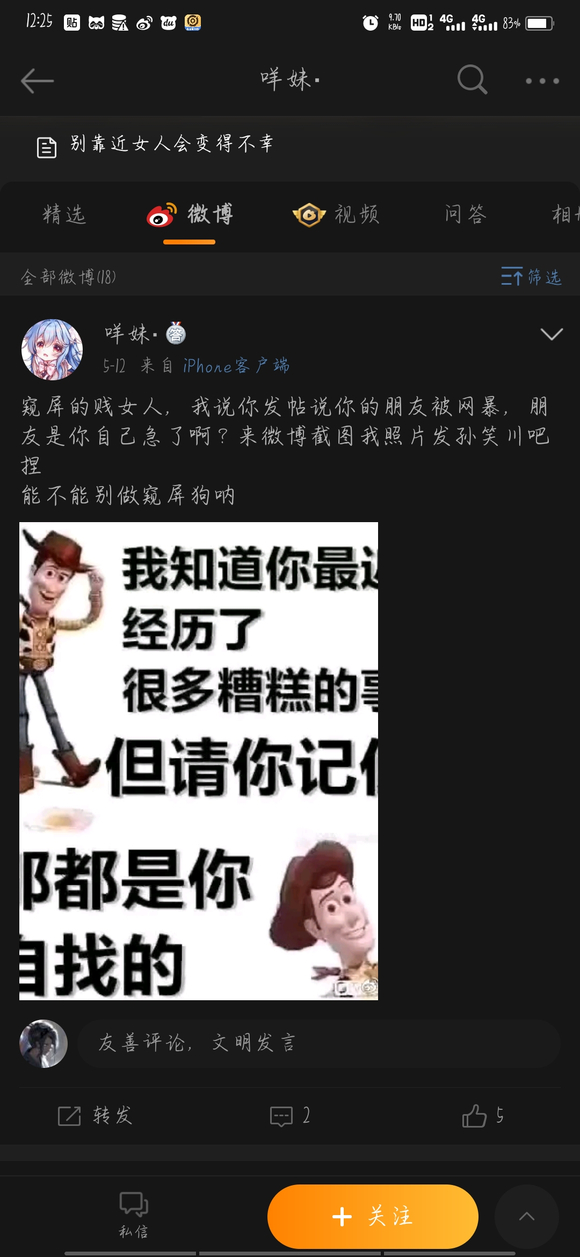580x1257 pixels.
Task: Open the Woody meme image
Action: point(199,761)
